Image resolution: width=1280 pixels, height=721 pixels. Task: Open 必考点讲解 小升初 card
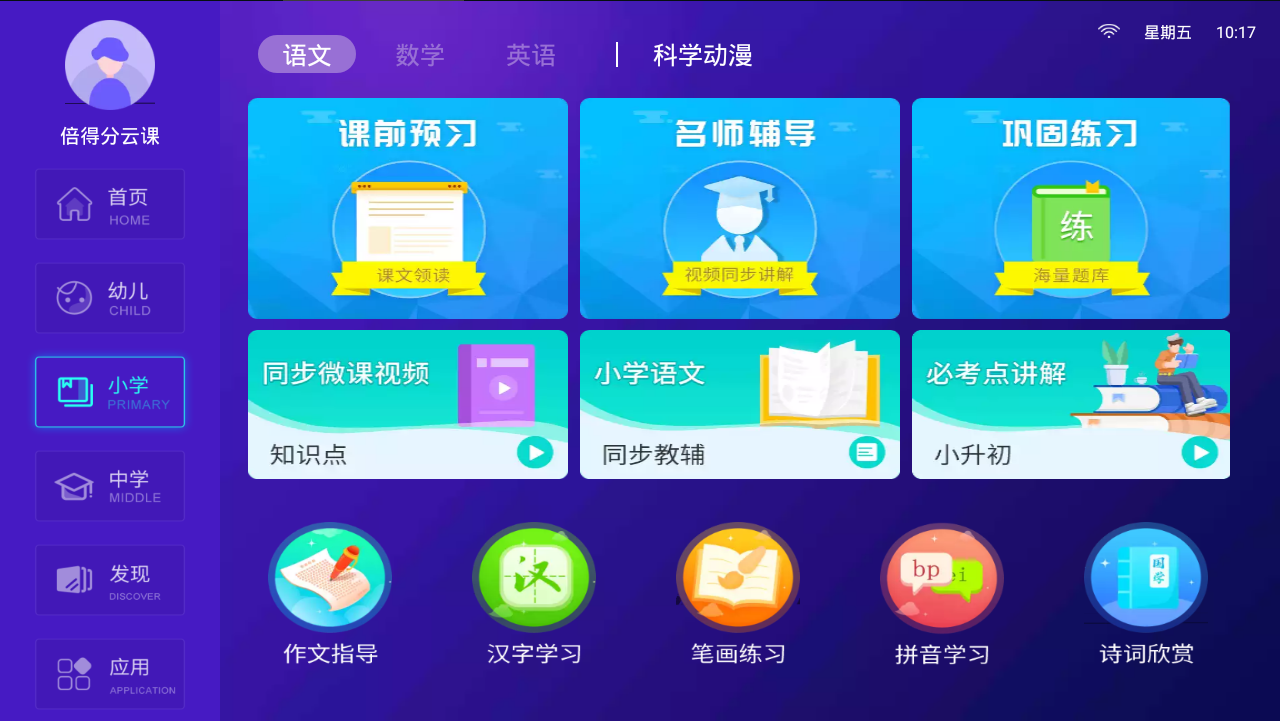pos(1071,405)
